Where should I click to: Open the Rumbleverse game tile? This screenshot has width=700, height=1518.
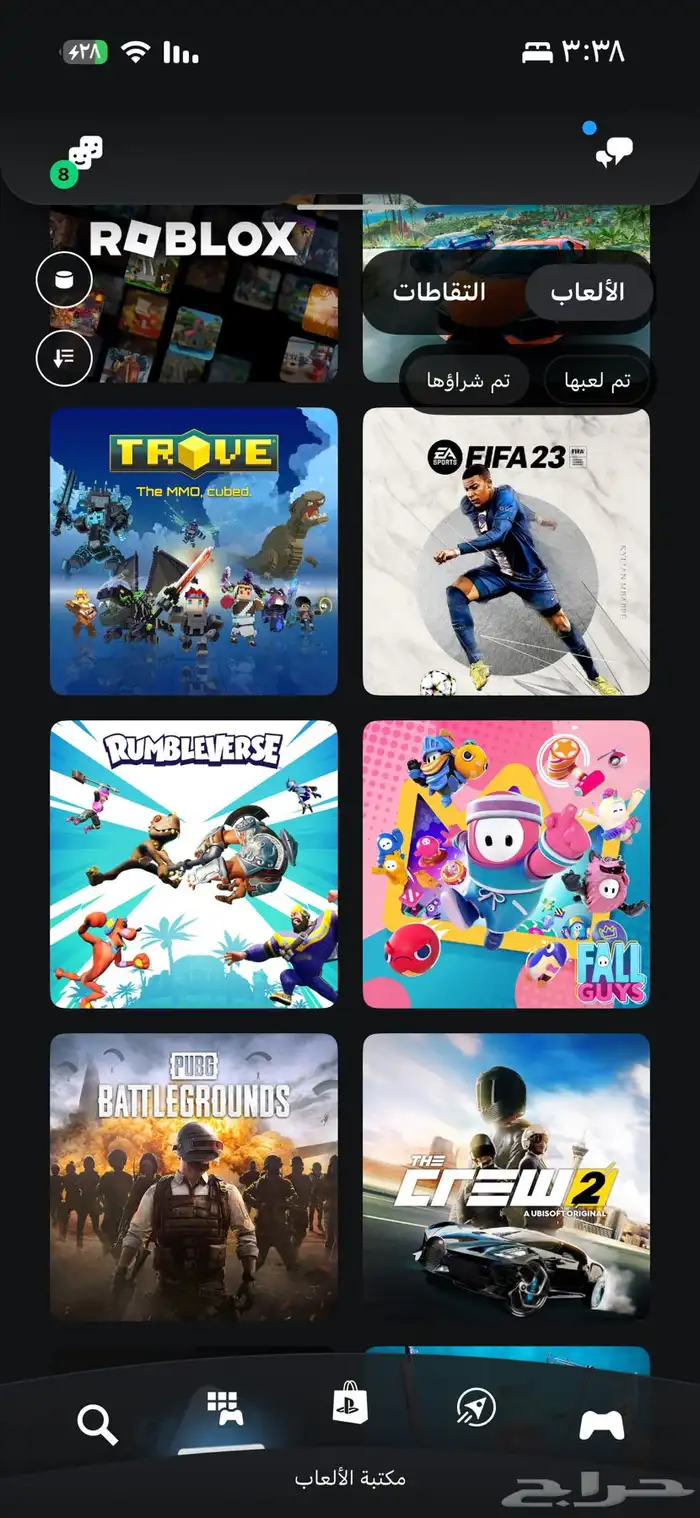194,864
